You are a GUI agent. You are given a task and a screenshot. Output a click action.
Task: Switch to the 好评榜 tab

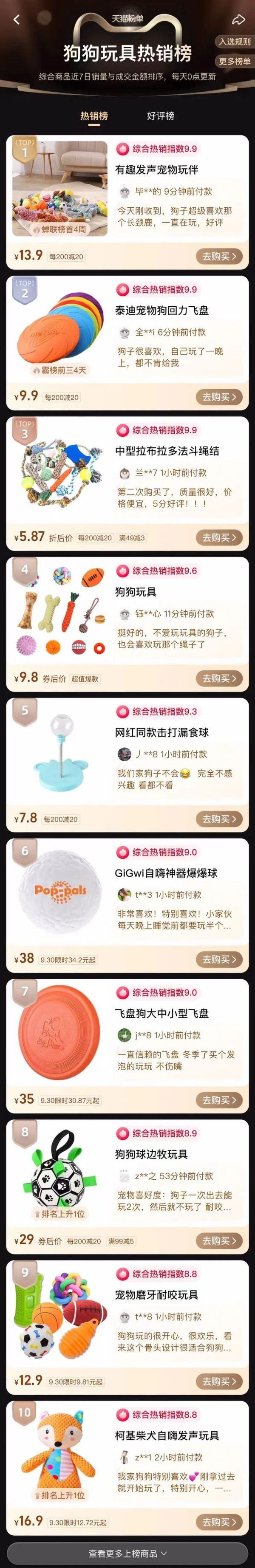tap(161, 116)
